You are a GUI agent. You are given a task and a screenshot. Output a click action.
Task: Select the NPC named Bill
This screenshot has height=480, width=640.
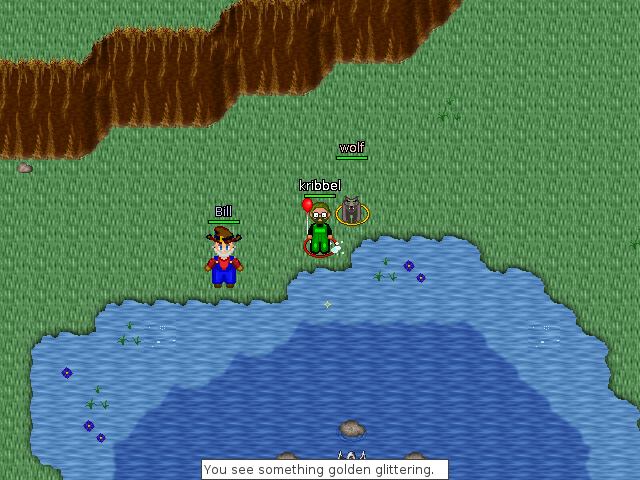point(224,259)
